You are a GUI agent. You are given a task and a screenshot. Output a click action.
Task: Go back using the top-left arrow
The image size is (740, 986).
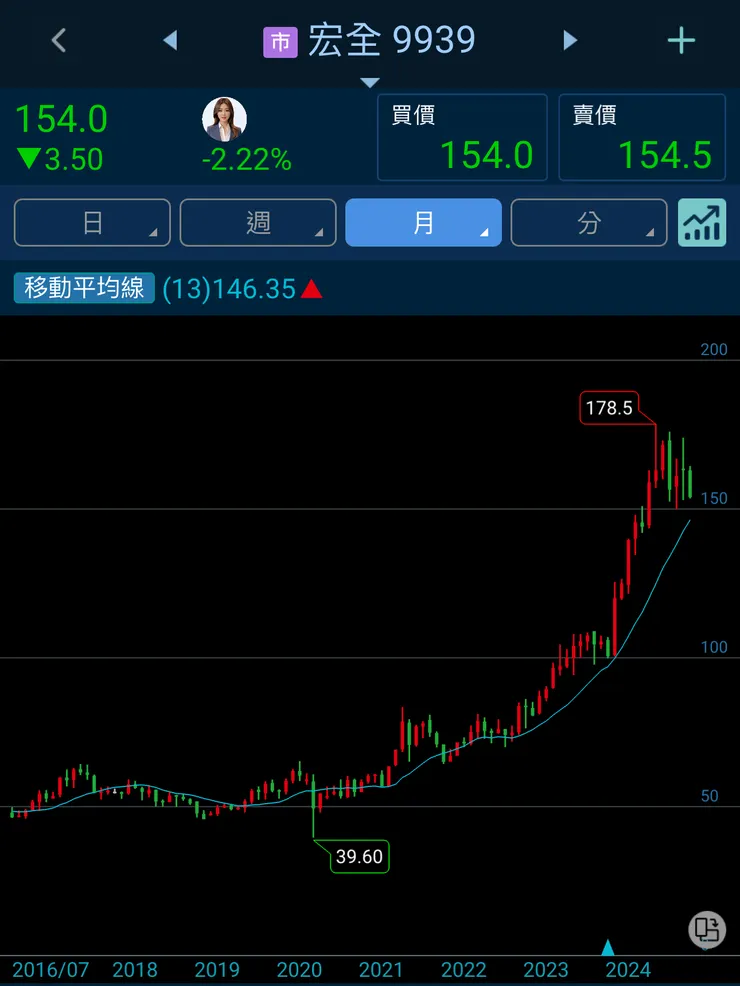[x=59, y=41]
